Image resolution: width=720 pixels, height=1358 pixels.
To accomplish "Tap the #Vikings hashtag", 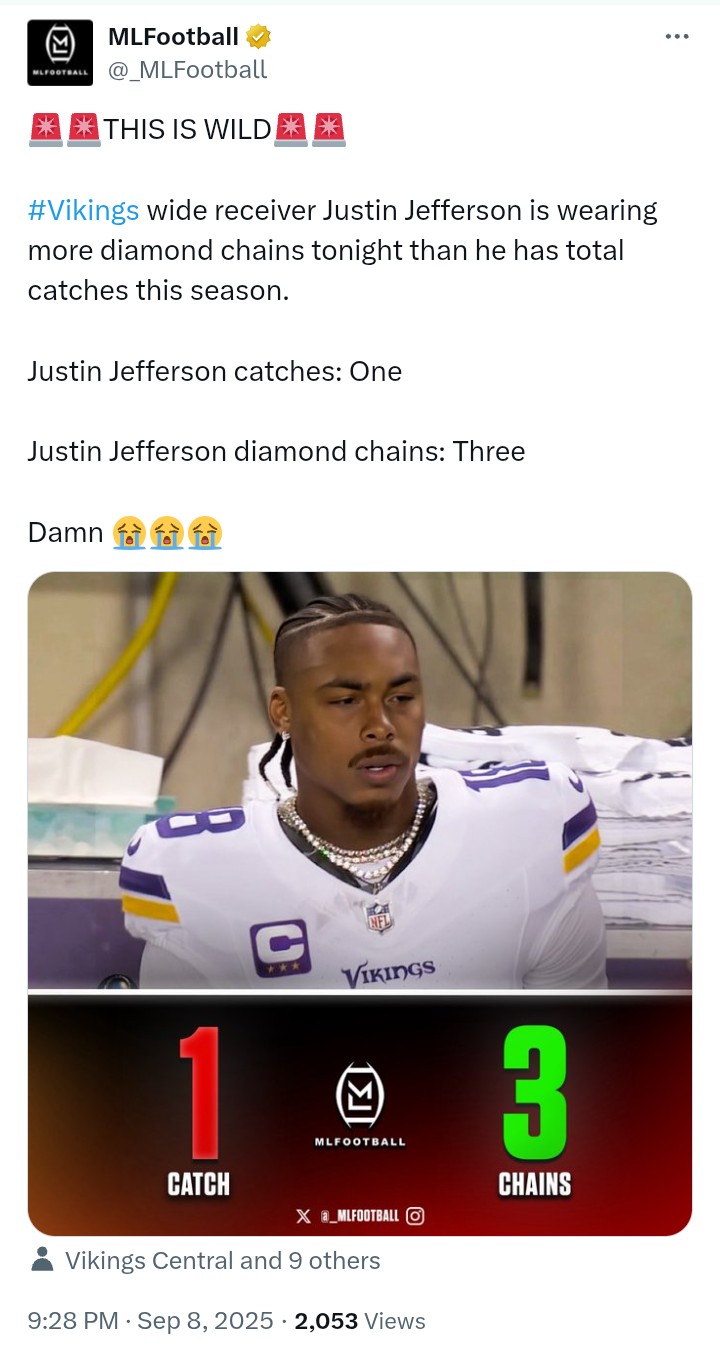I will click(x=84, y=210).
